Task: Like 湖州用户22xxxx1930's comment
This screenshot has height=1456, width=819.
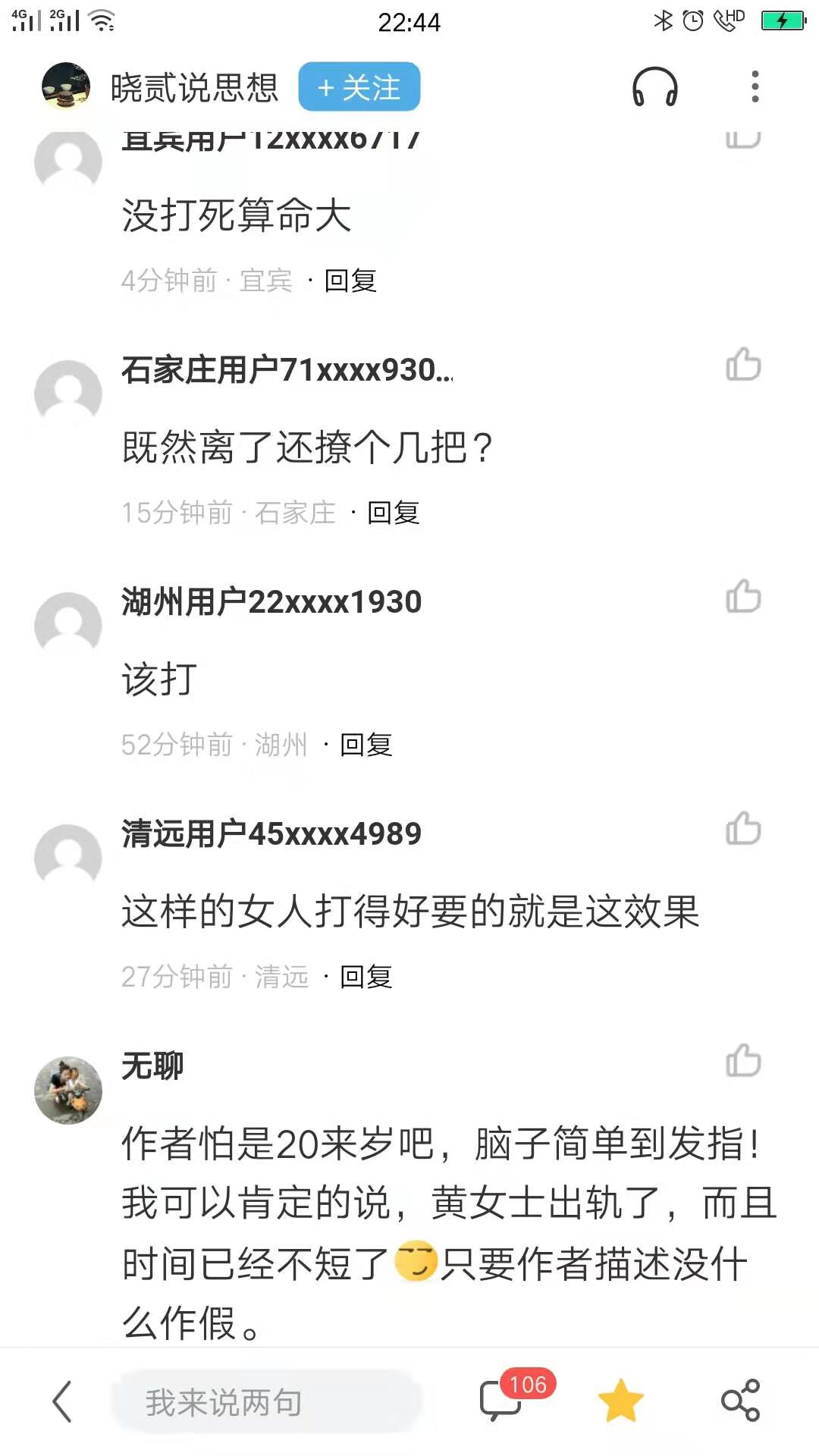Action: (742, 597)
